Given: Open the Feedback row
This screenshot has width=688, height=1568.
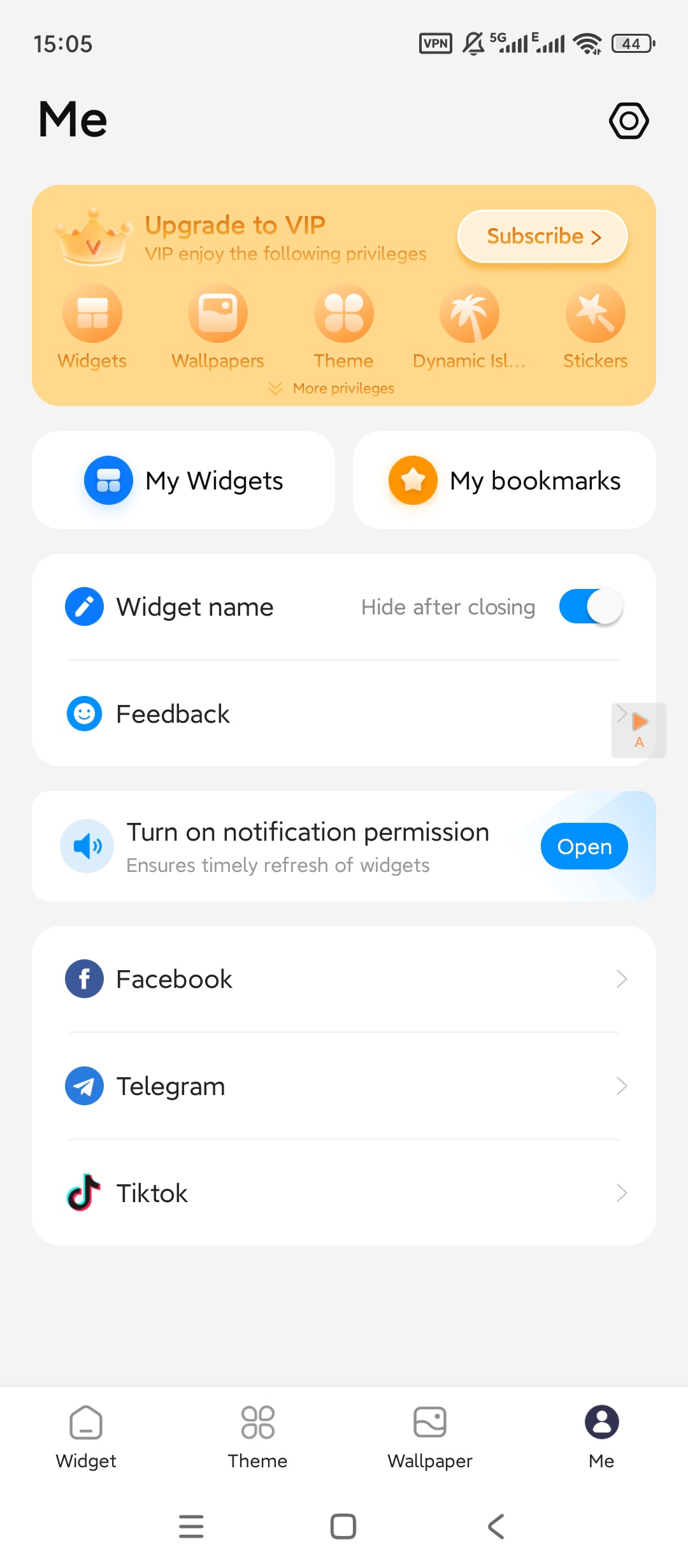Looking at the screenshot, I should (x=319, y=714).
